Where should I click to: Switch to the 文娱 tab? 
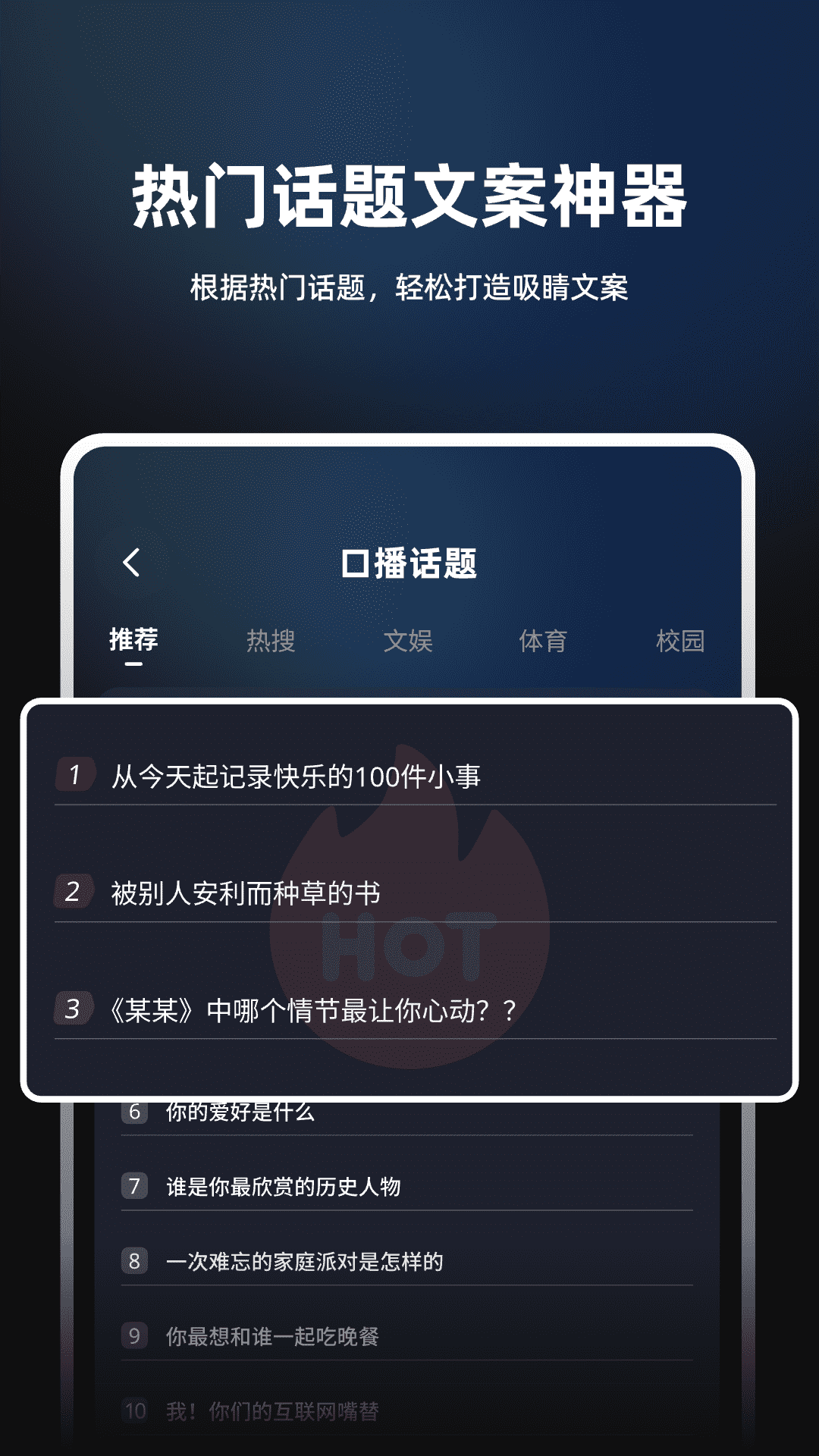point(409,641)
